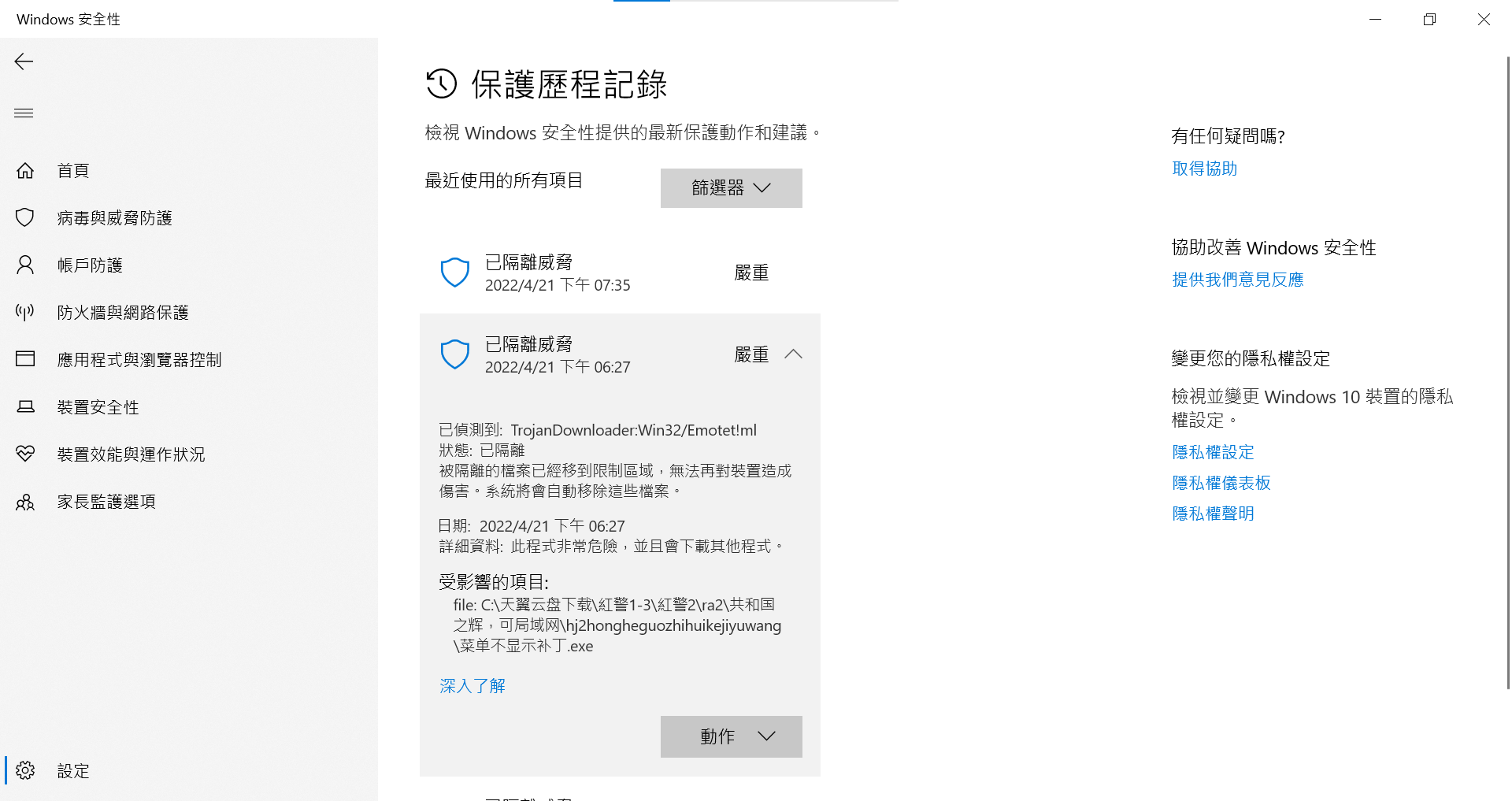Collapse the threat entry from 下午 06:27
The width and height of the screenshot is (1512, 801).
(793, 354)
